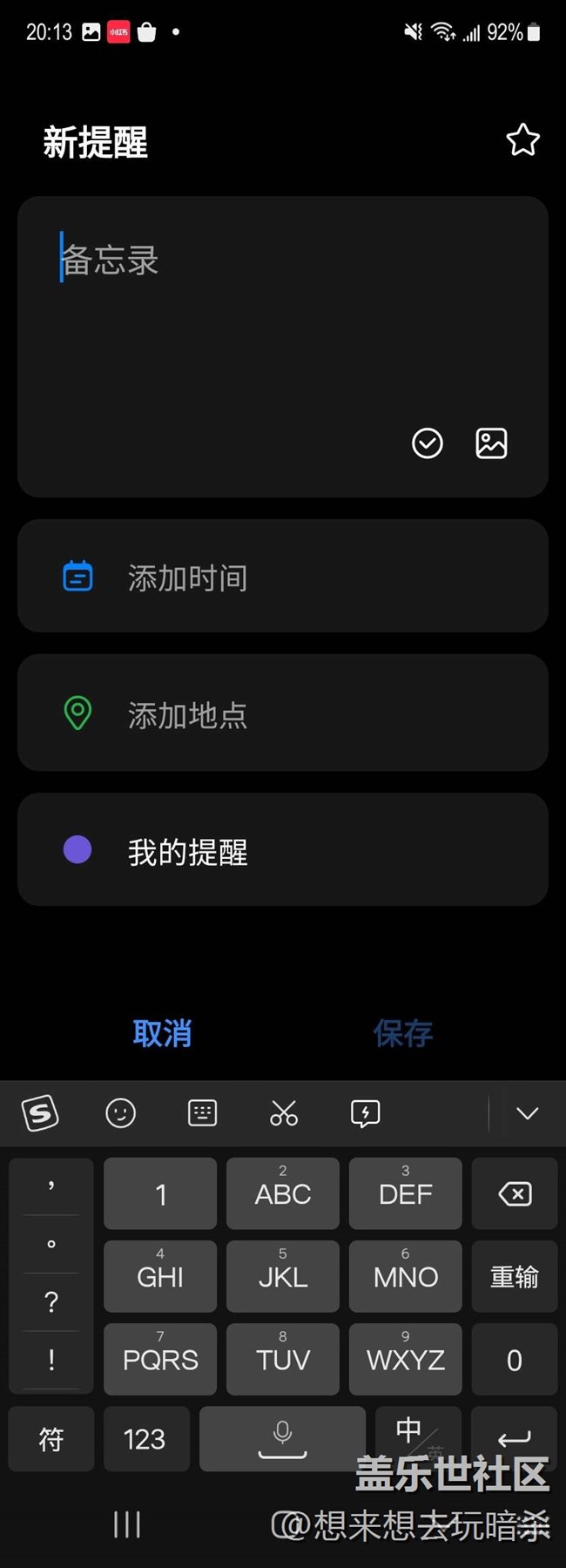Tap the backspace key
Screen dimensions: 566x1568
pyautogui.click(x=514, y=1193)
